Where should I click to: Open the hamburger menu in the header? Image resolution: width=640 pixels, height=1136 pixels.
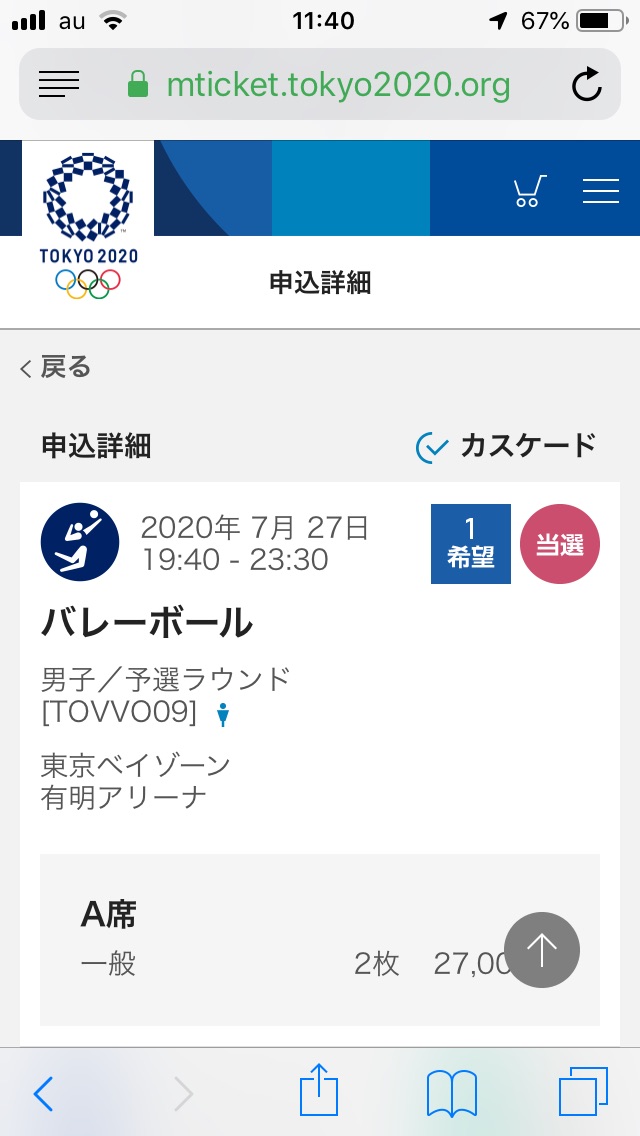tap(601, 191)
